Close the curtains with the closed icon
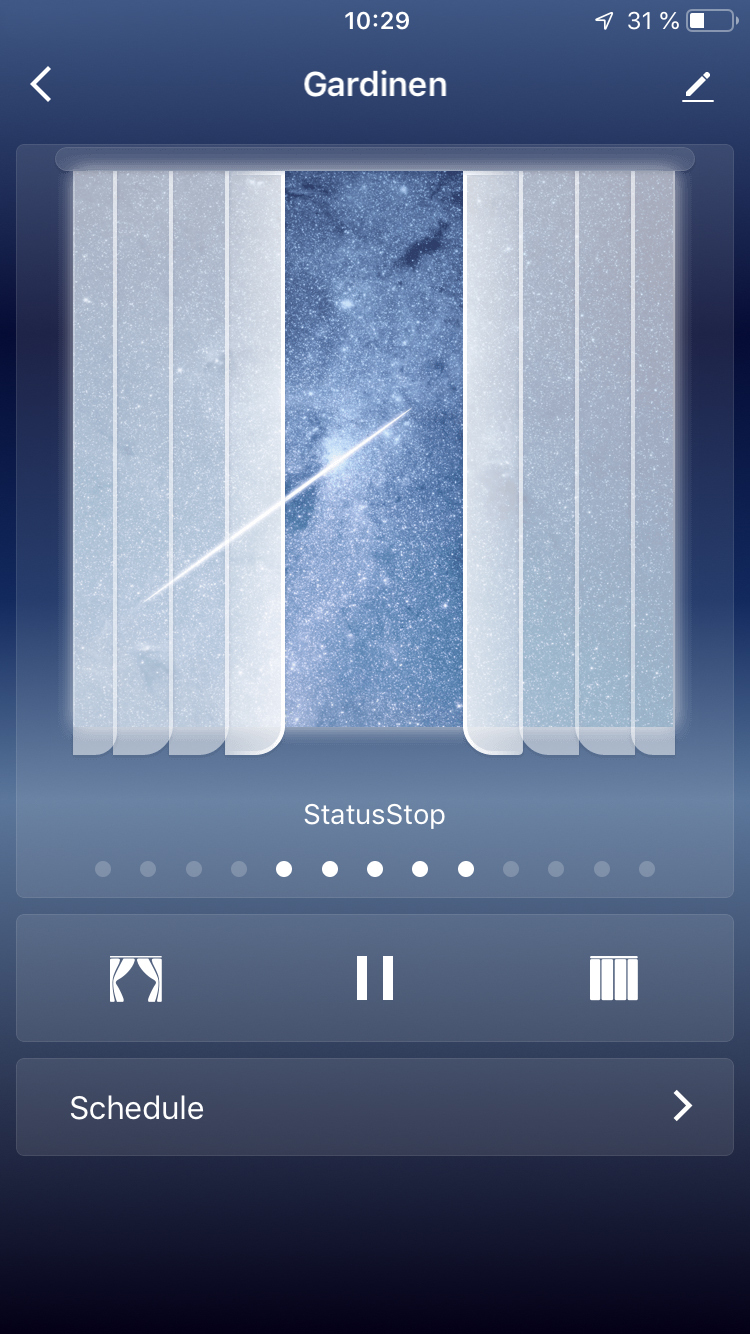 (613, 979)
